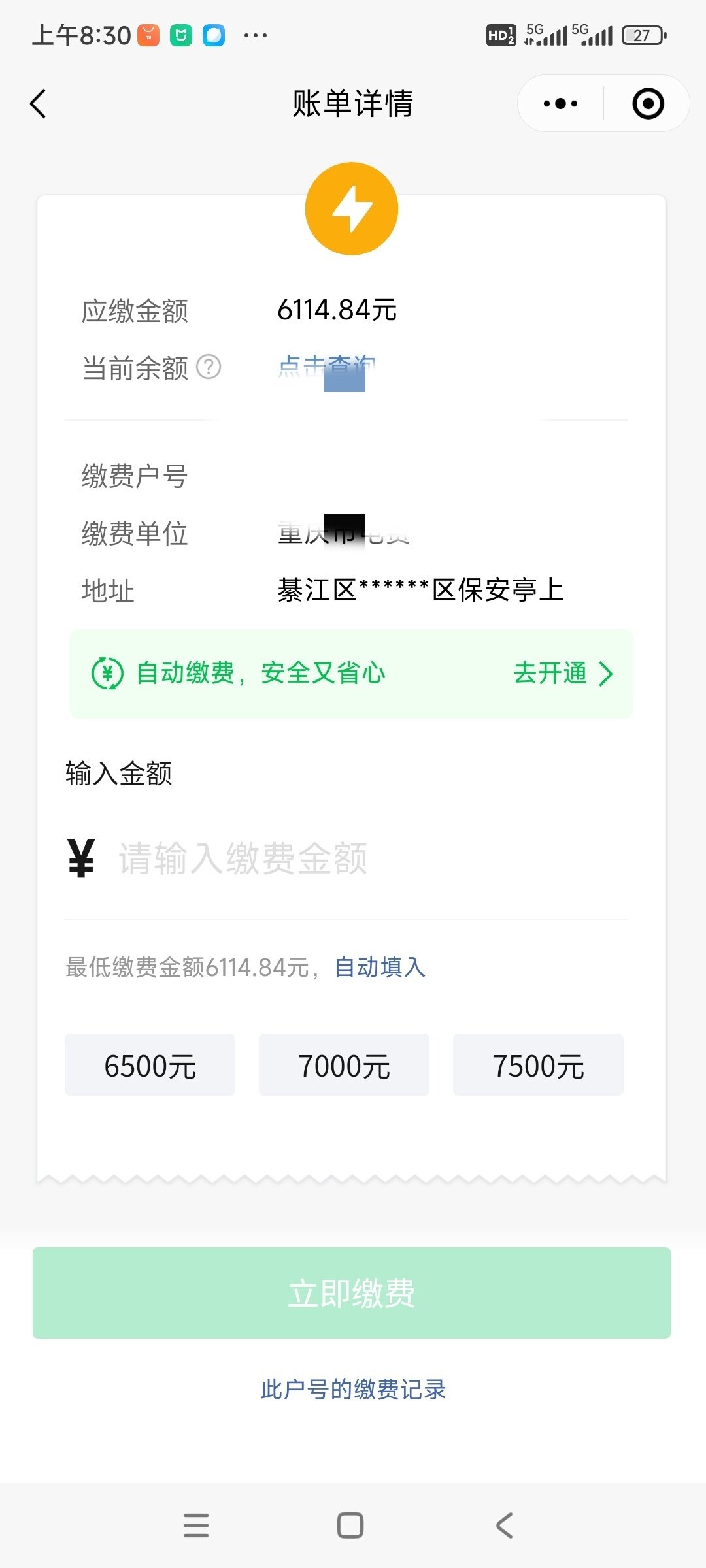Close the mini program via circle icon
This screenshot has height=1568, width=706.
coord(648,104)
